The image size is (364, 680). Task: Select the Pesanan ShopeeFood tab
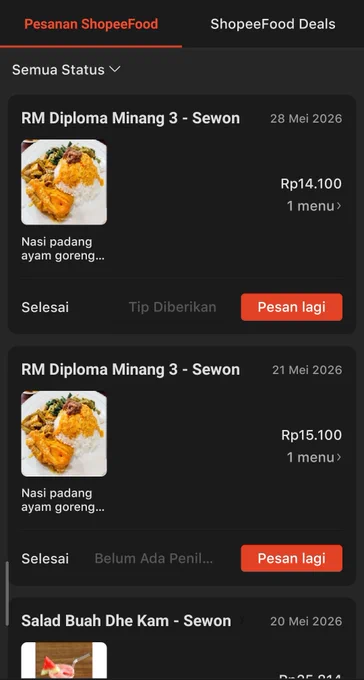(91, 24)
